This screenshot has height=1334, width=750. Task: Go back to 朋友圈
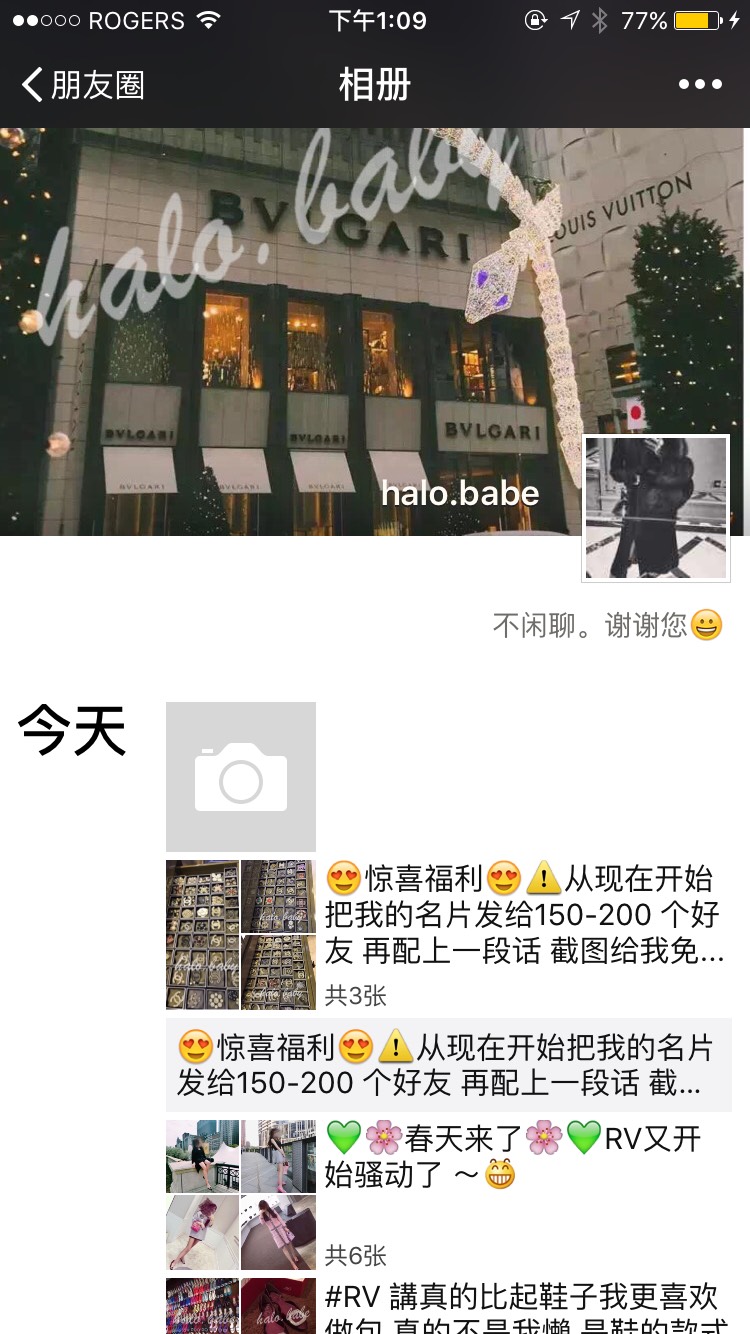click(82, 85)
